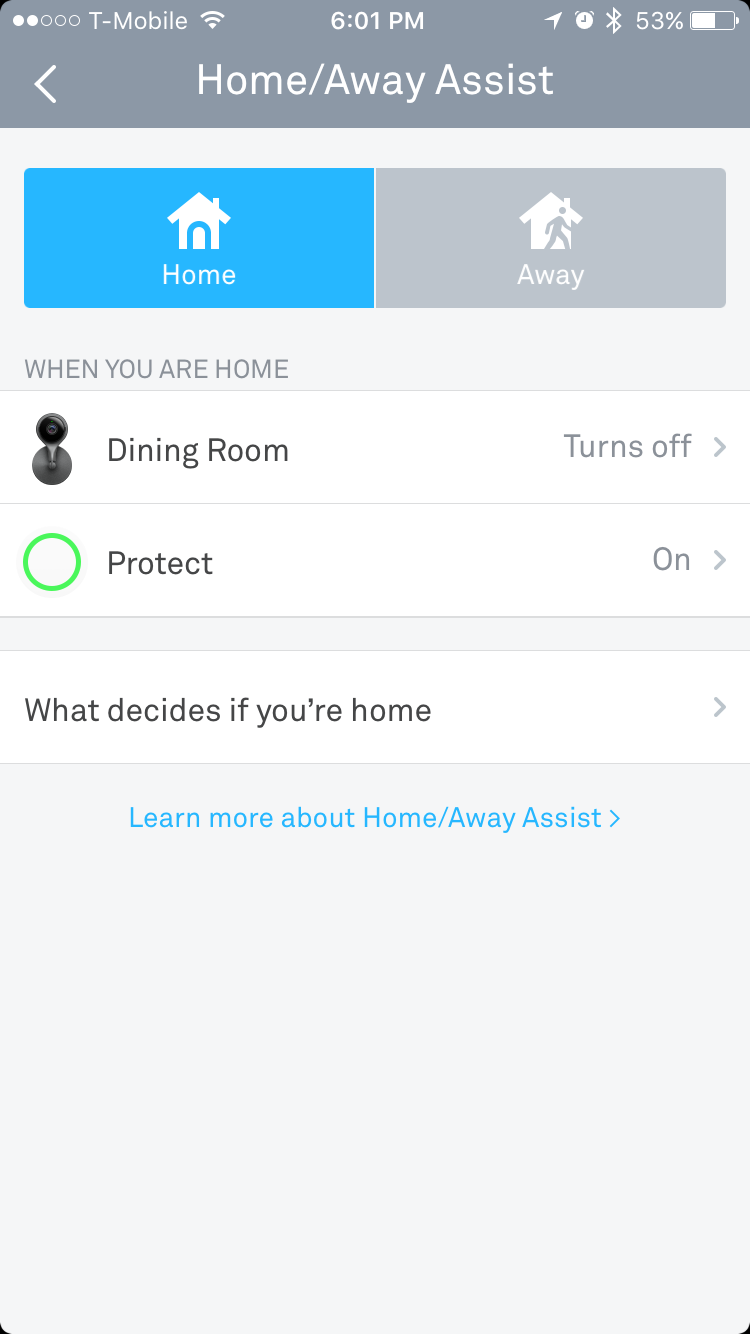750x1334 pixels.
Task: Learn more about Home/Away Assist
Action: point(375,818)
